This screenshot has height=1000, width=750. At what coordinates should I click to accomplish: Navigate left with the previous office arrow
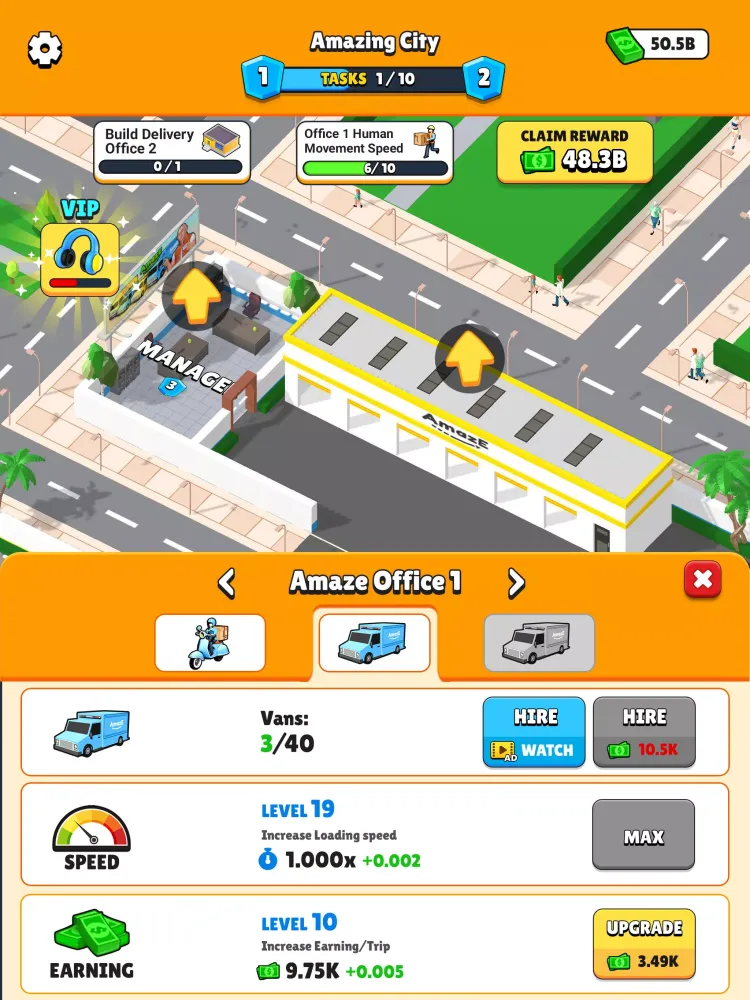228,581
